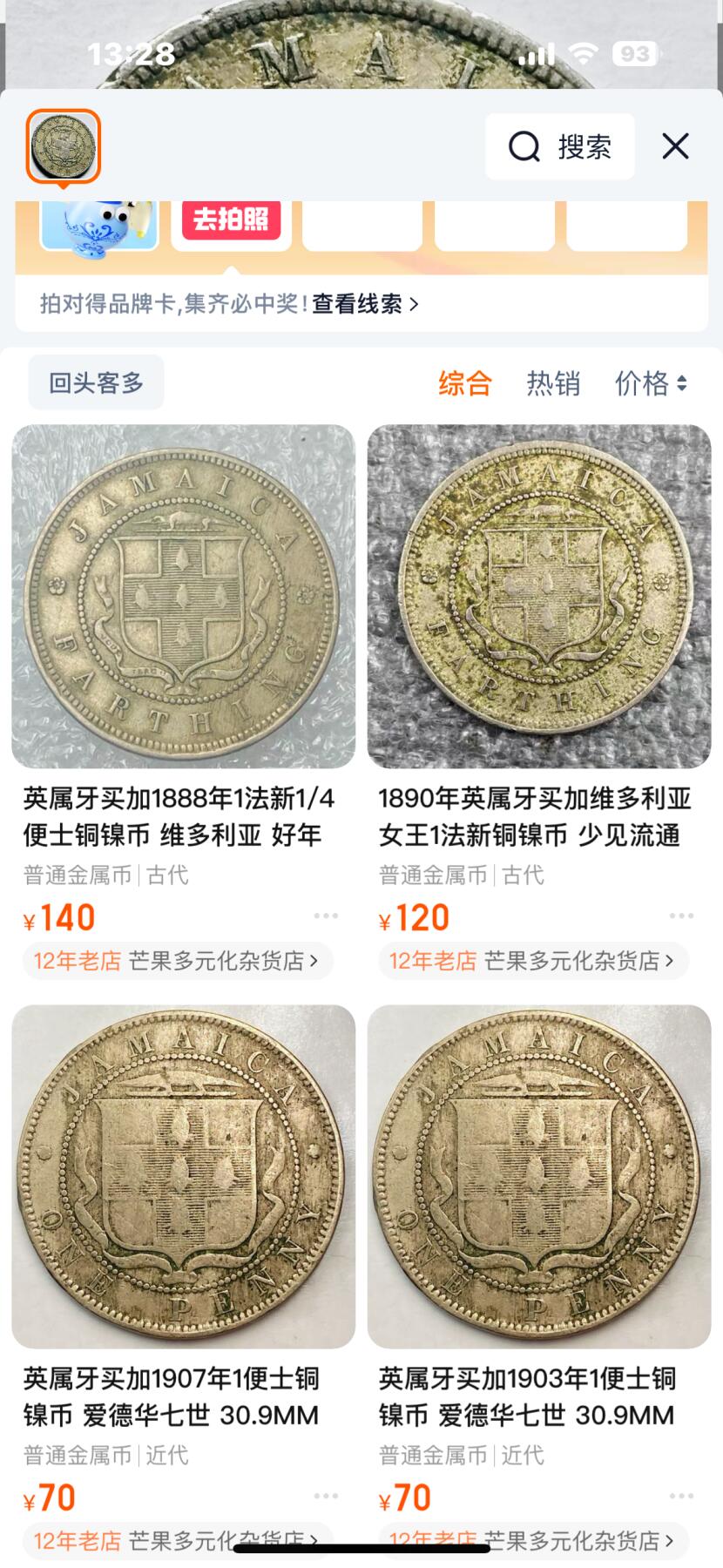Tap the 去拍照 button
Screen dimensions: 723x1568
[231, 220]
